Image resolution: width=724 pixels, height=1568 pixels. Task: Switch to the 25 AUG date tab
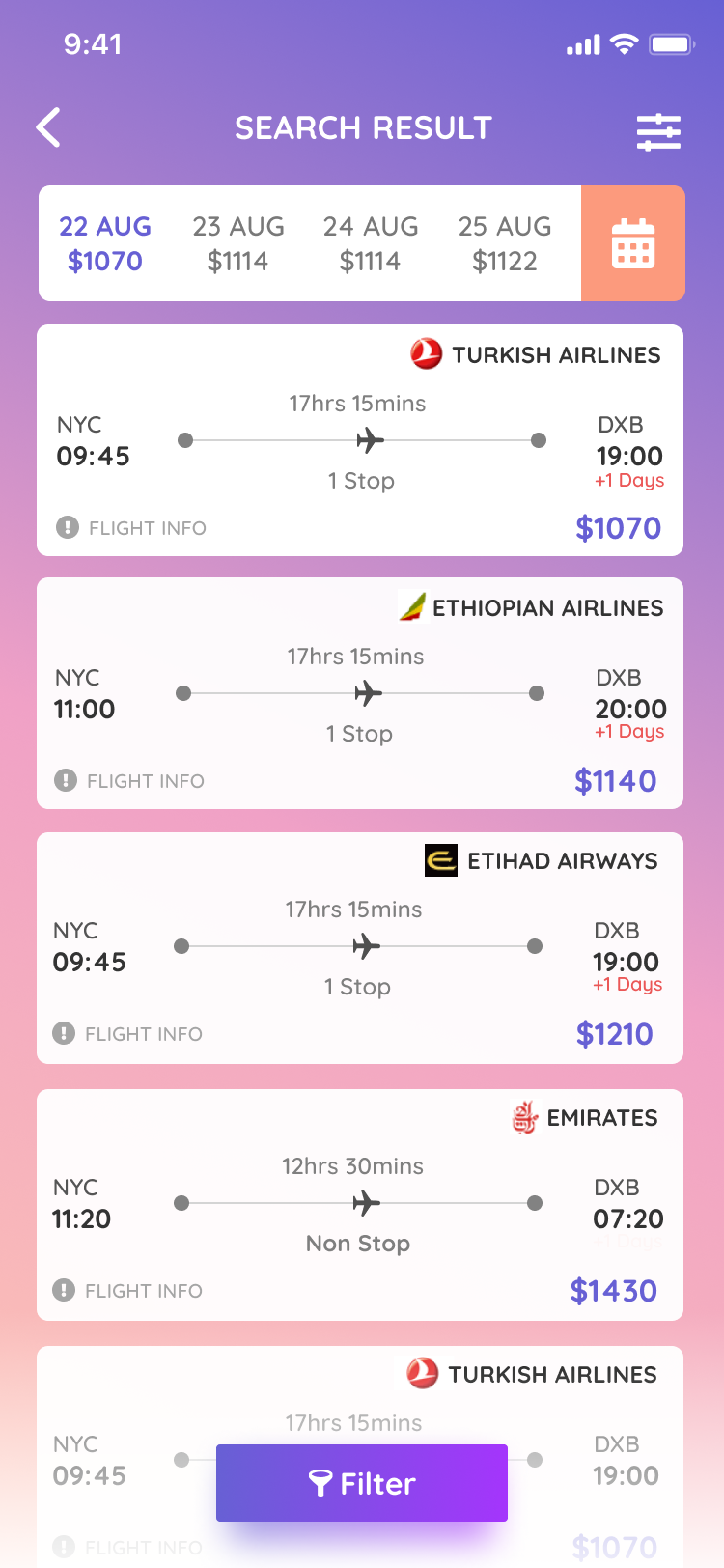coord(504,242)
